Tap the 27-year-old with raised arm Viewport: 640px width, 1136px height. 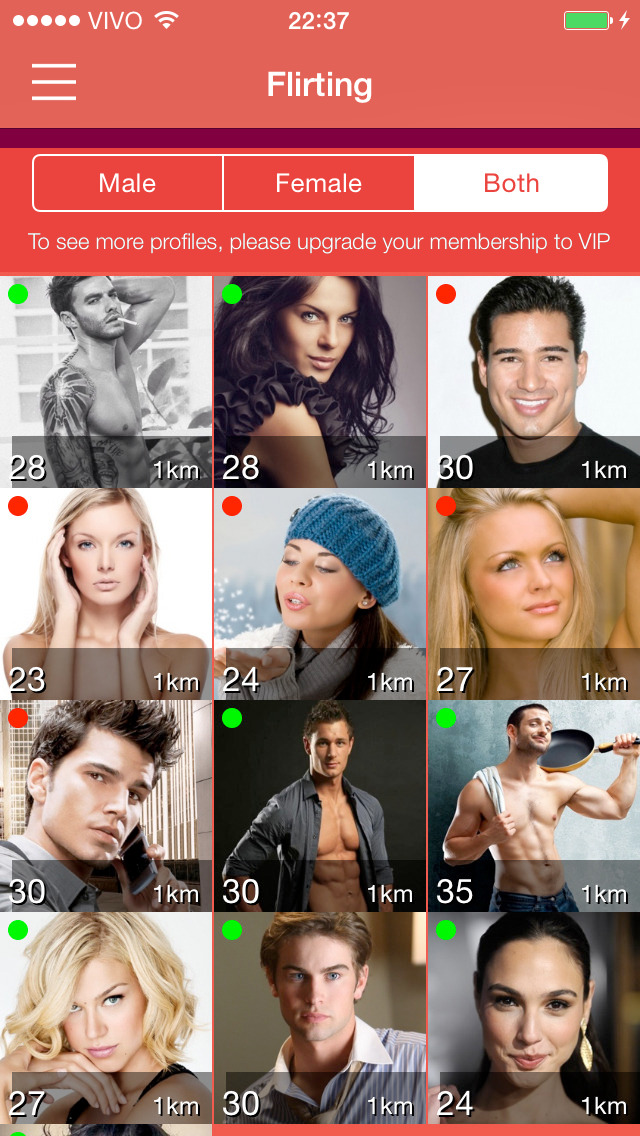[x=534, y=593]
